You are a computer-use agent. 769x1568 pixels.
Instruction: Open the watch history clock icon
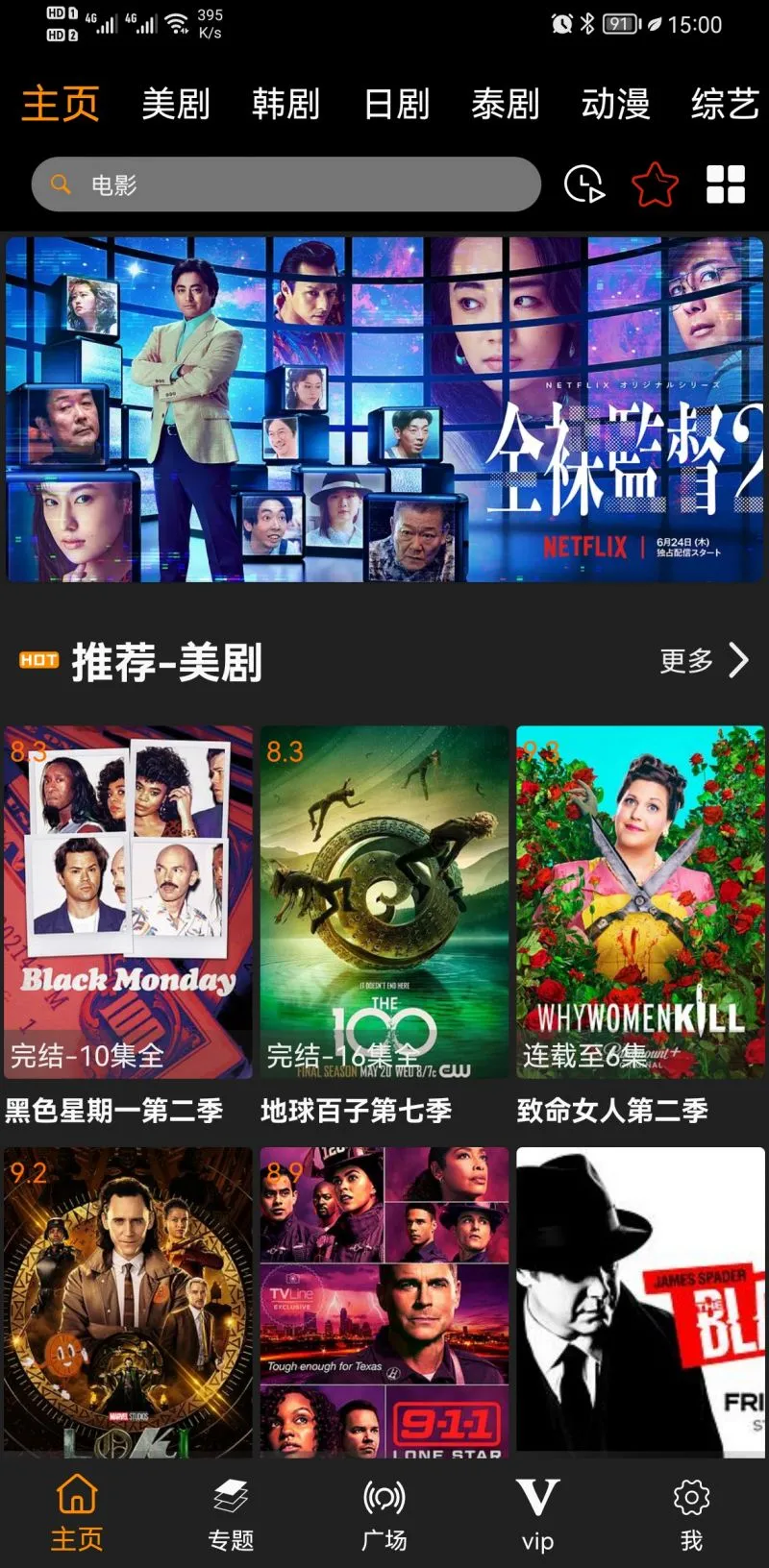583,184
